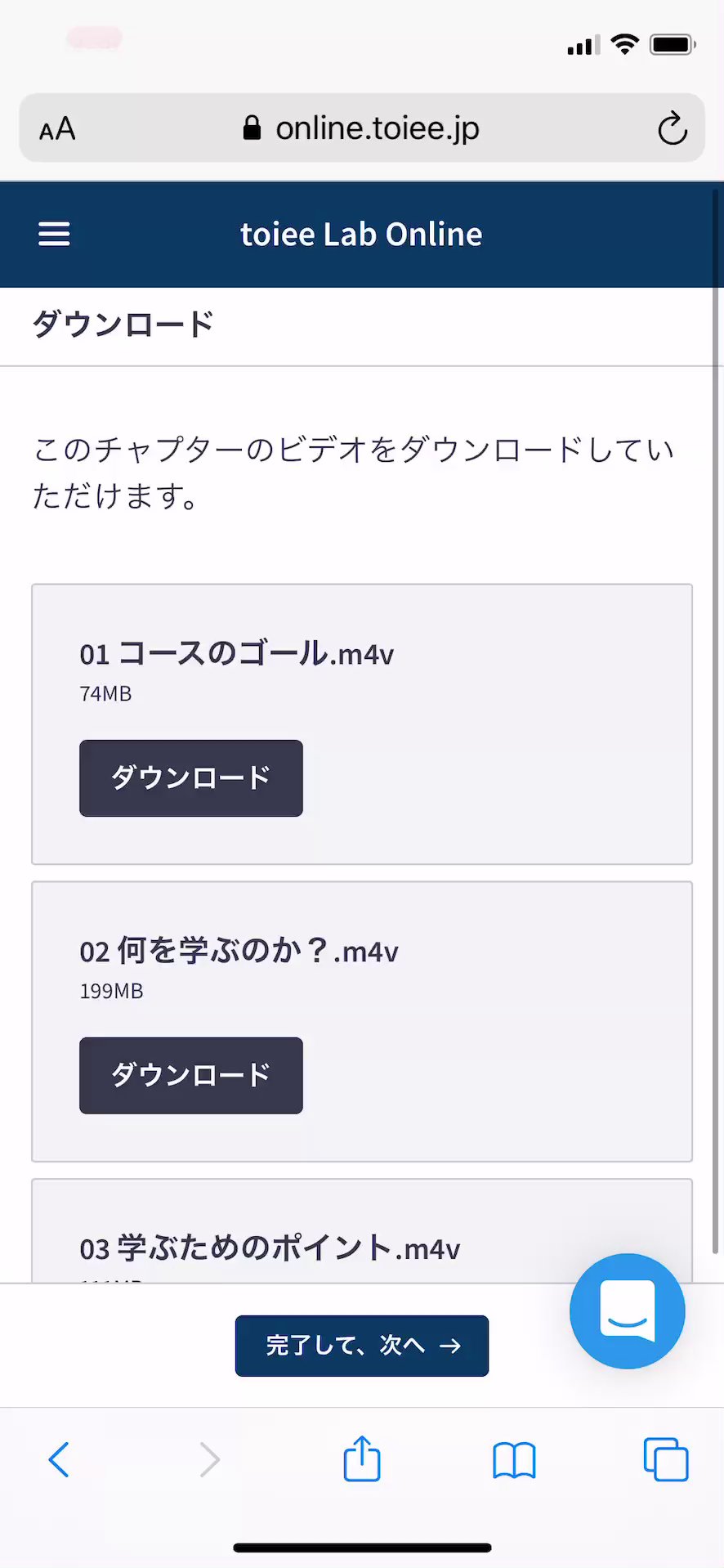Go back to the previous page
The width and height of the screenshot is (724, 1568).
tap(59, 1459)
